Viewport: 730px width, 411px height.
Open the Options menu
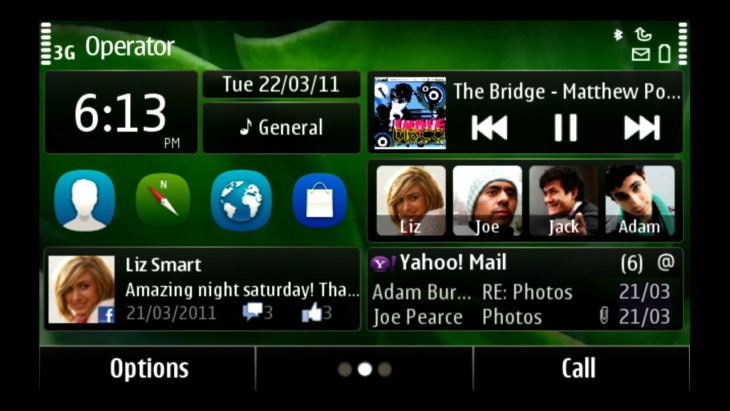tap(149, 368)
